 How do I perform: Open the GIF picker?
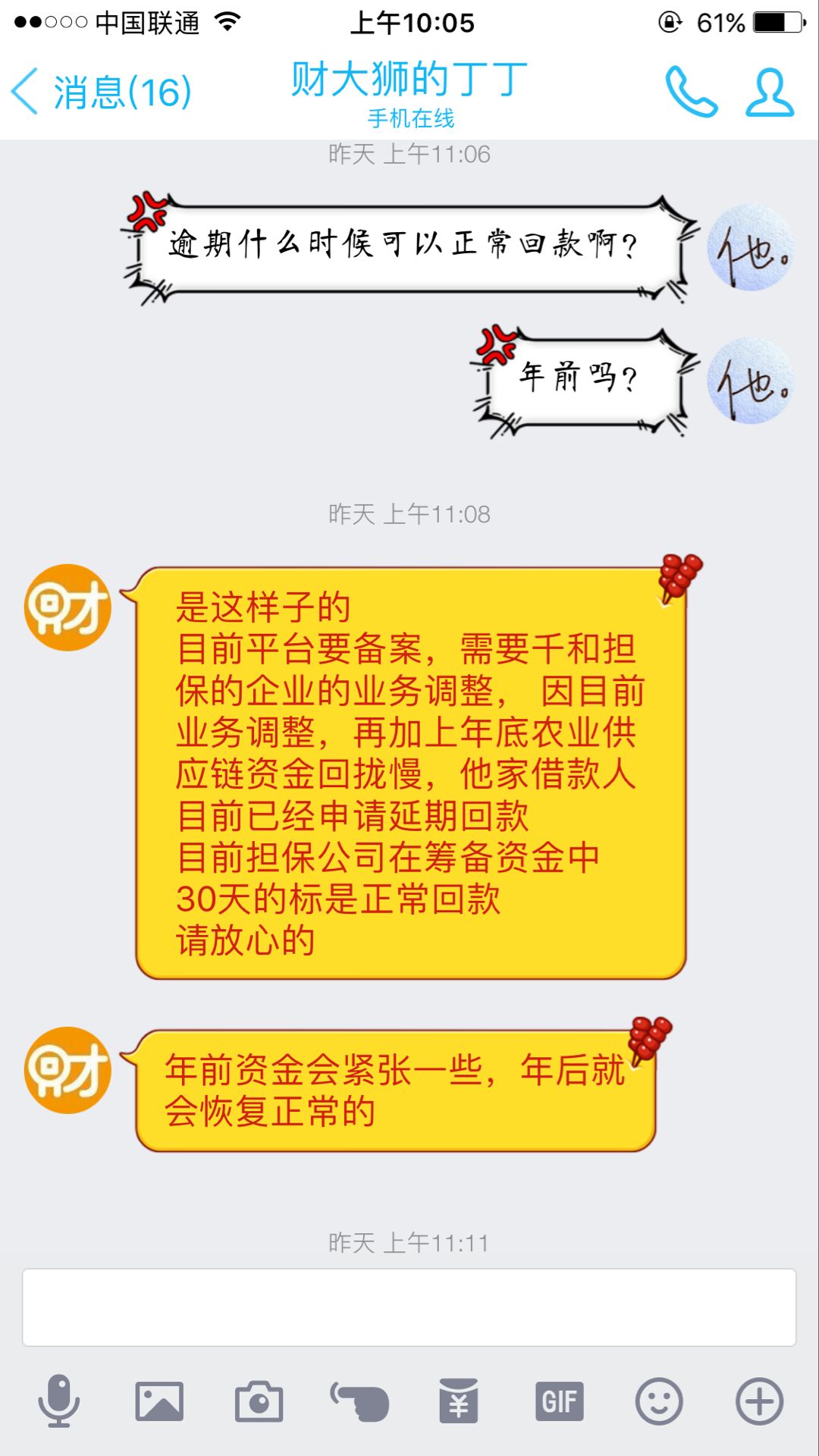[x=560, y=1401]
